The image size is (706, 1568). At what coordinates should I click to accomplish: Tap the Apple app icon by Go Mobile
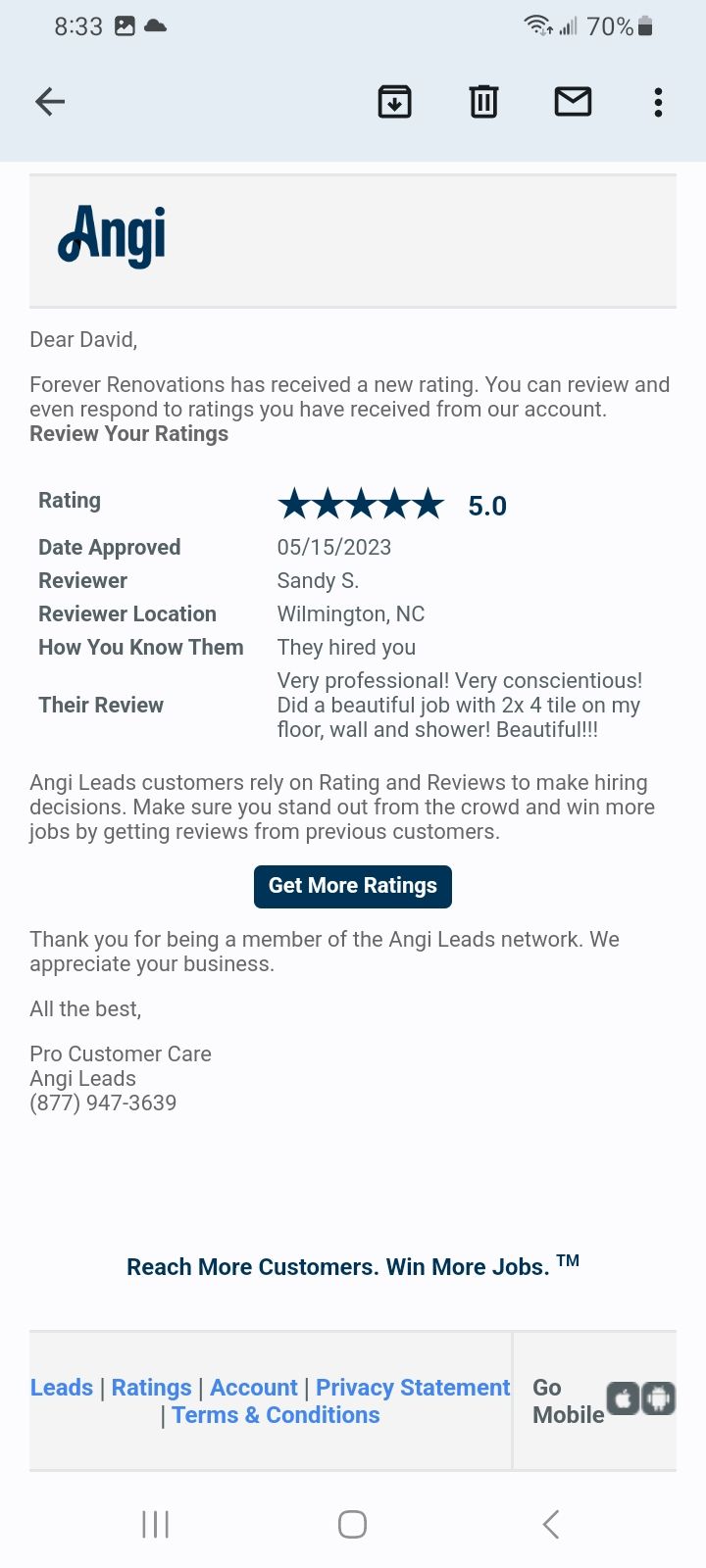coord(624,1398)
